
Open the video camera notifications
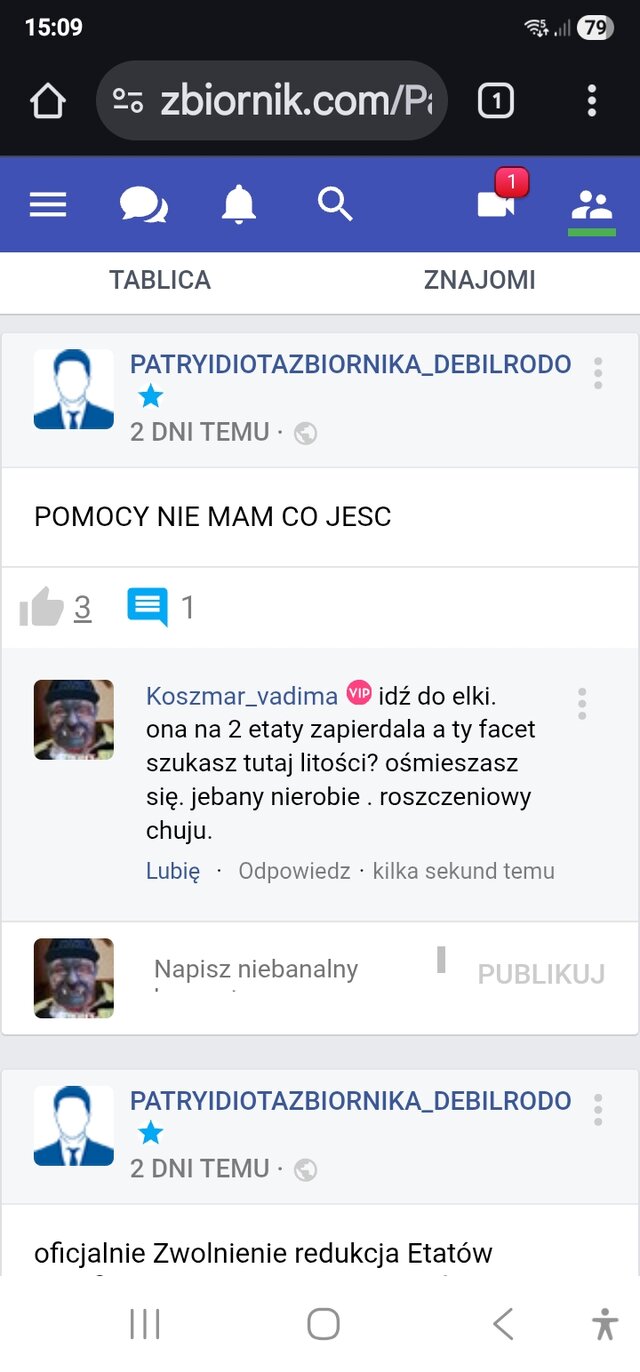[x=496, y=204]
